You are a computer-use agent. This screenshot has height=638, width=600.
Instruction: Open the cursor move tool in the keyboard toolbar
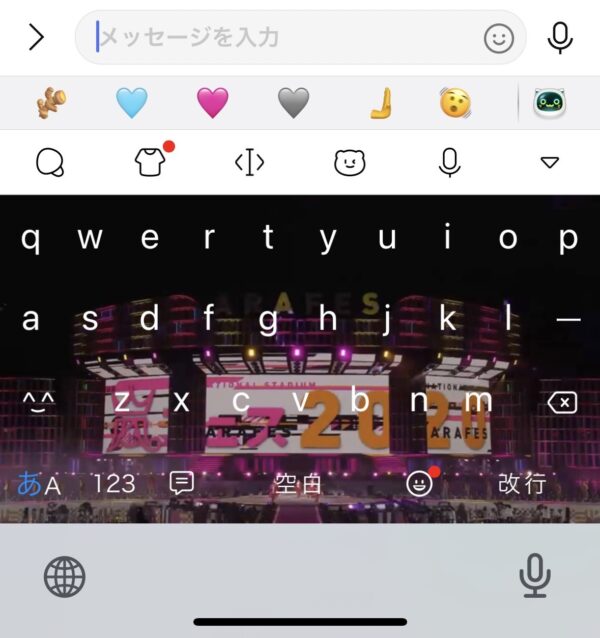point(249,162)
